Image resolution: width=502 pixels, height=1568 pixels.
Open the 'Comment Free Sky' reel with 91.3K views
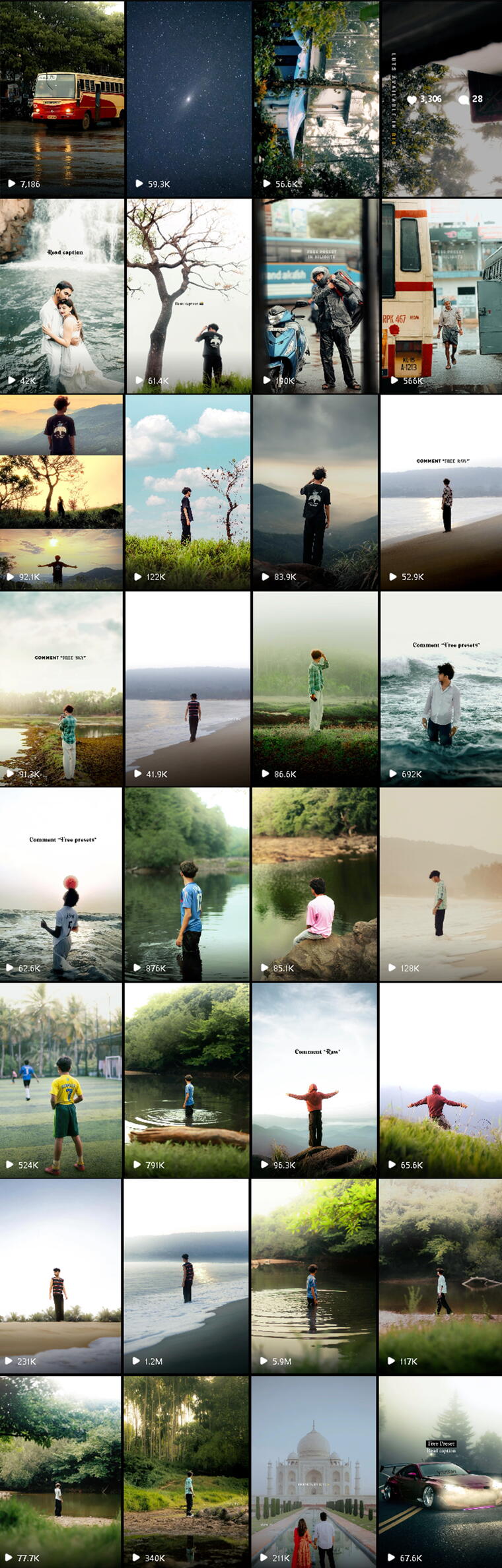[61, 688]
